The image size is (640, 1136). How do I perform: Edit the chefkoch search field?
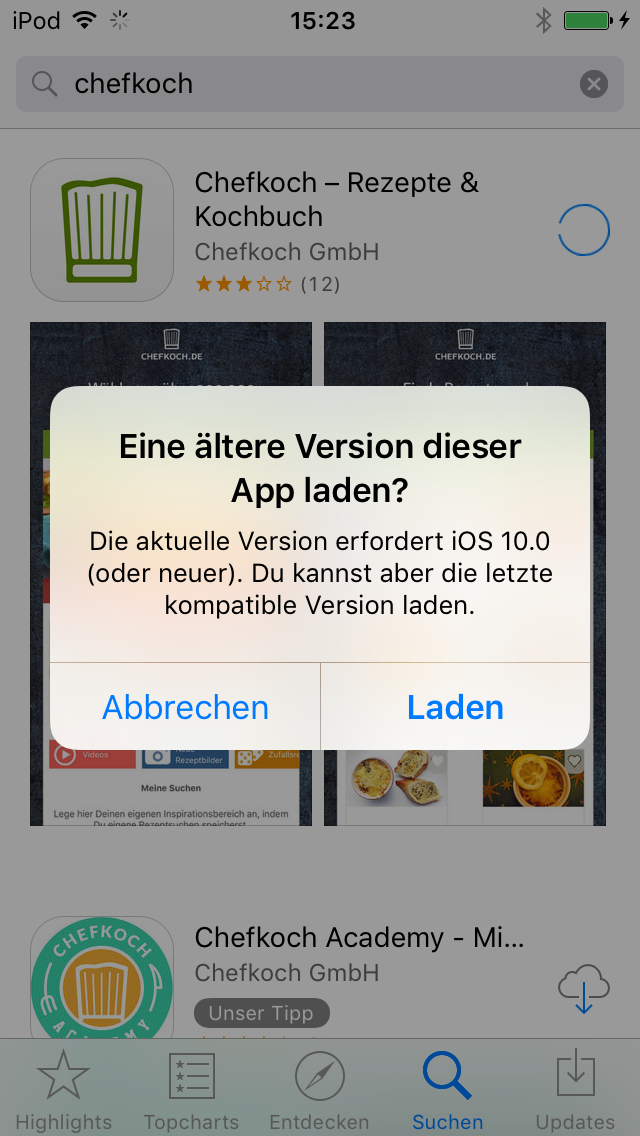(300, 84)
